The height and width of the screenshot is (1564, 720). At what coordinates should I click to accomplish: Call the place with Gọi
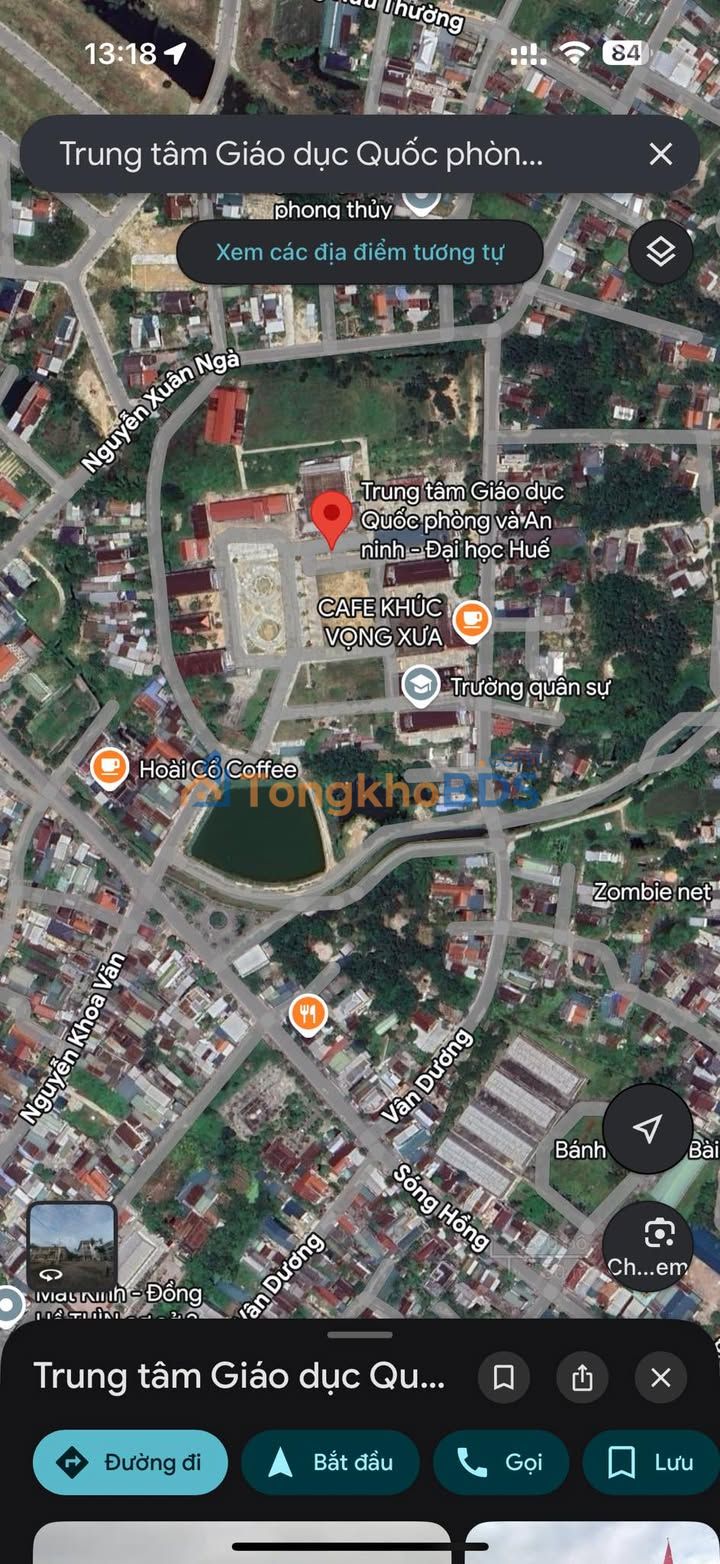pyautogui.click(x=500, y=1462)
